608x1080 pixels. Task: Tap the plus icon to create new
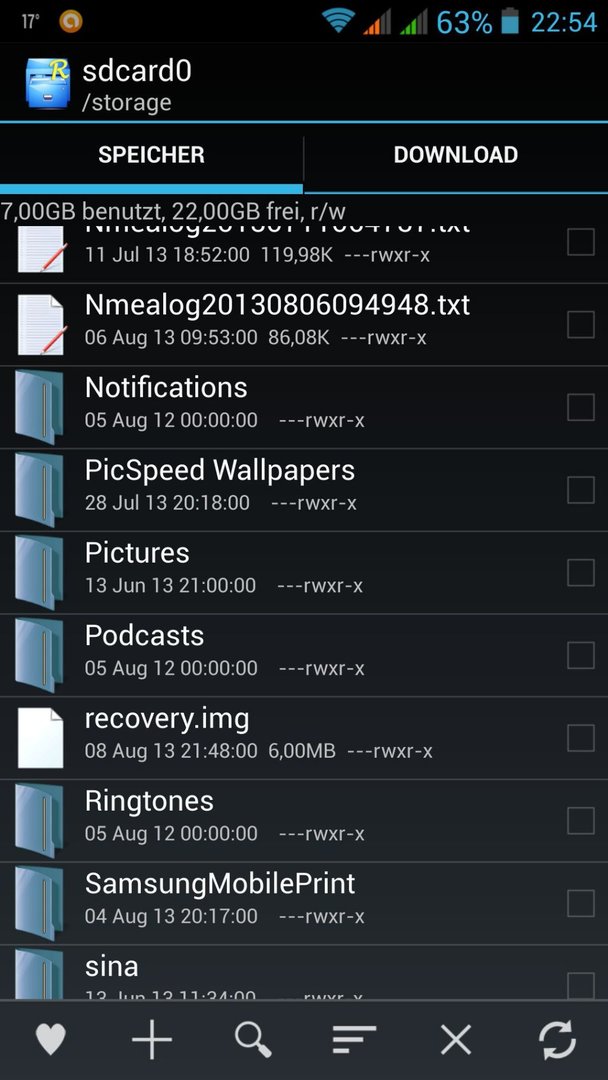tap(151, 1039)
